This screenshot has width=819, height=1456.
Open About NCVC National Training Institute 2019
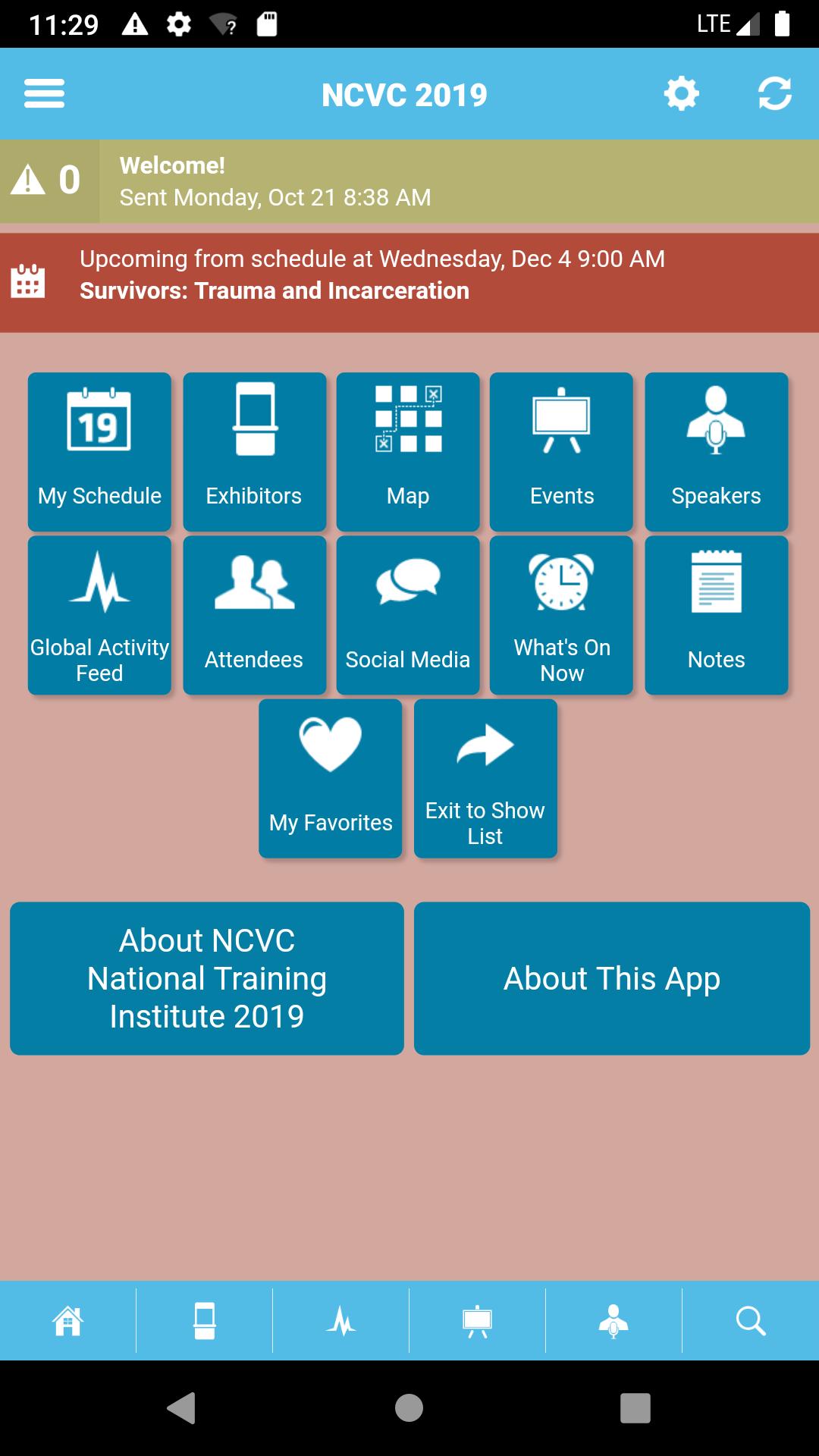(207, 978)
